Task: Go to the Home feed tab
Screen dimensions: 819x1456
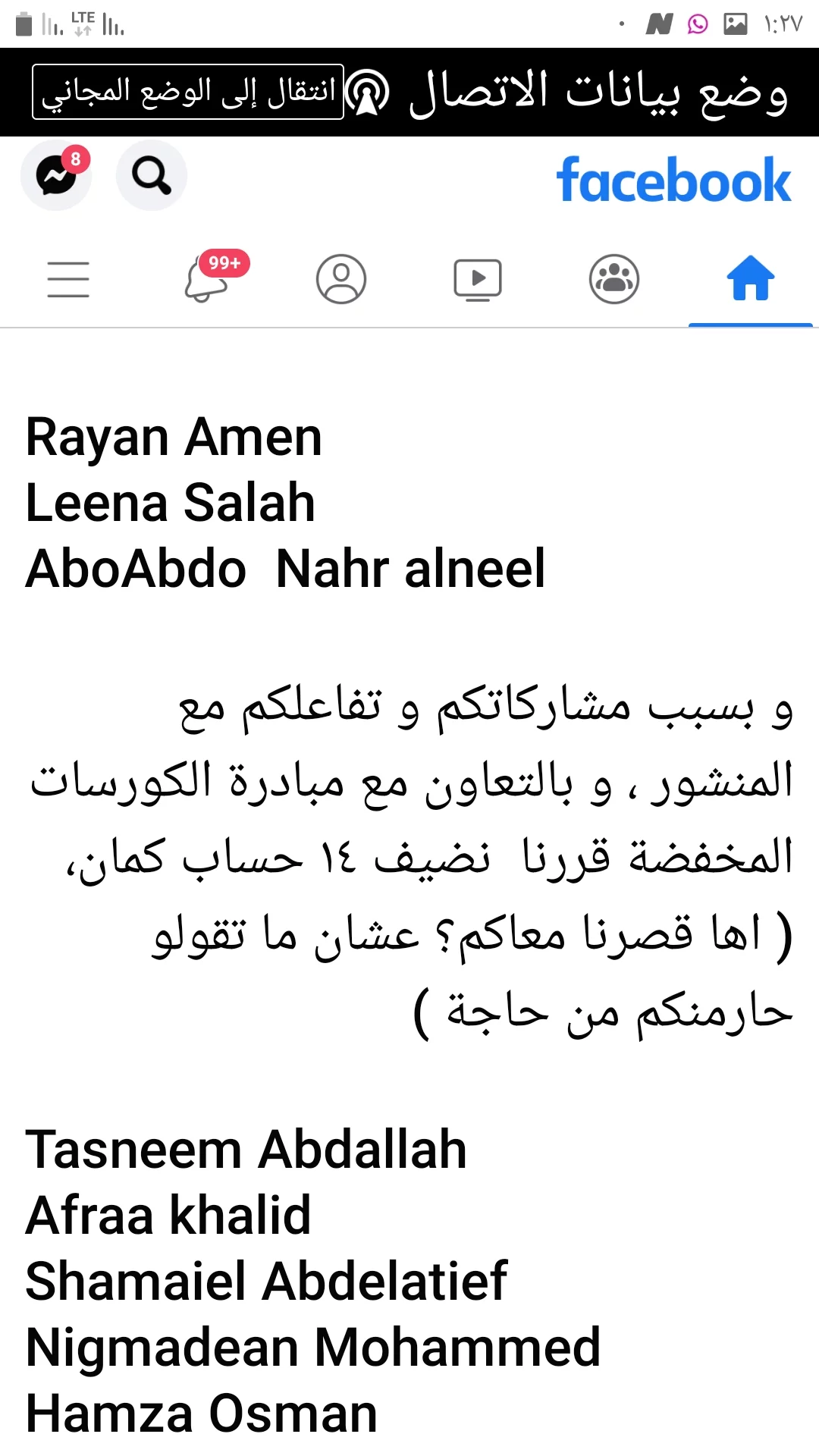Action: pos(751,278)
